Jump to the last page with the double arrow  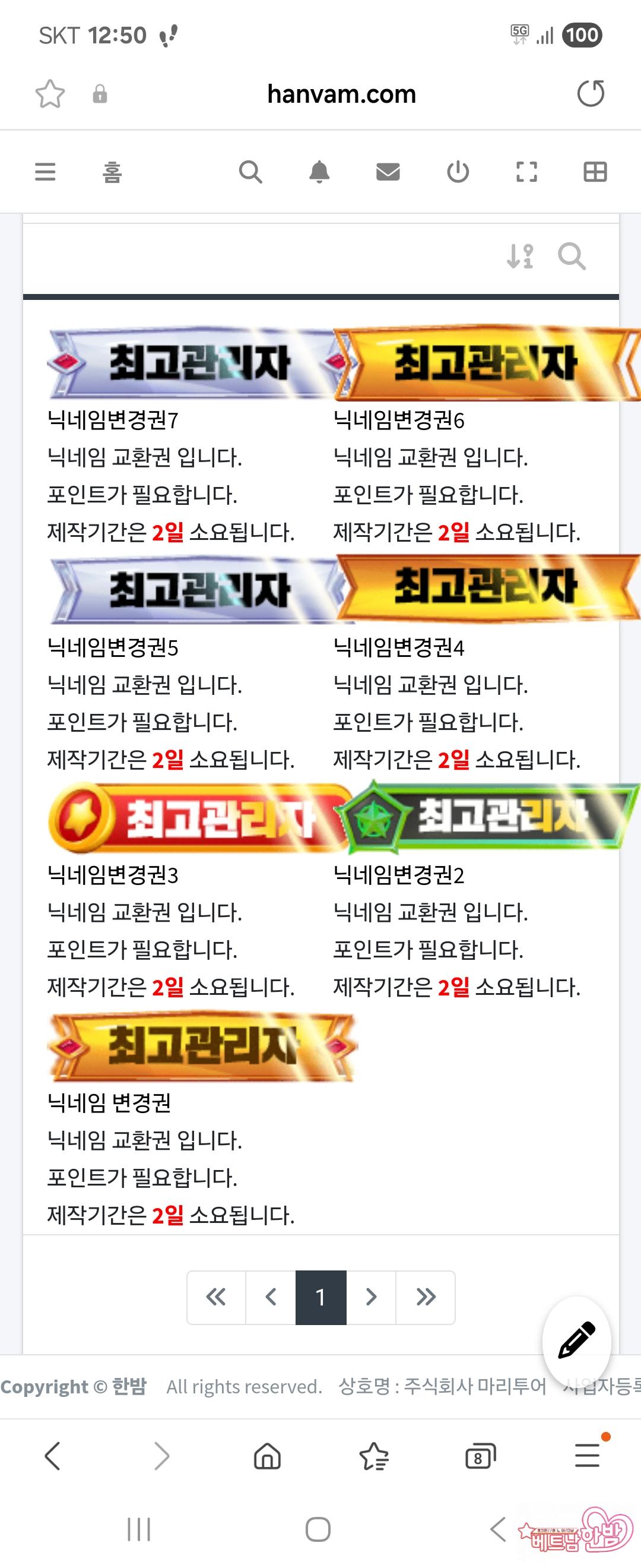click(426, 1297)
